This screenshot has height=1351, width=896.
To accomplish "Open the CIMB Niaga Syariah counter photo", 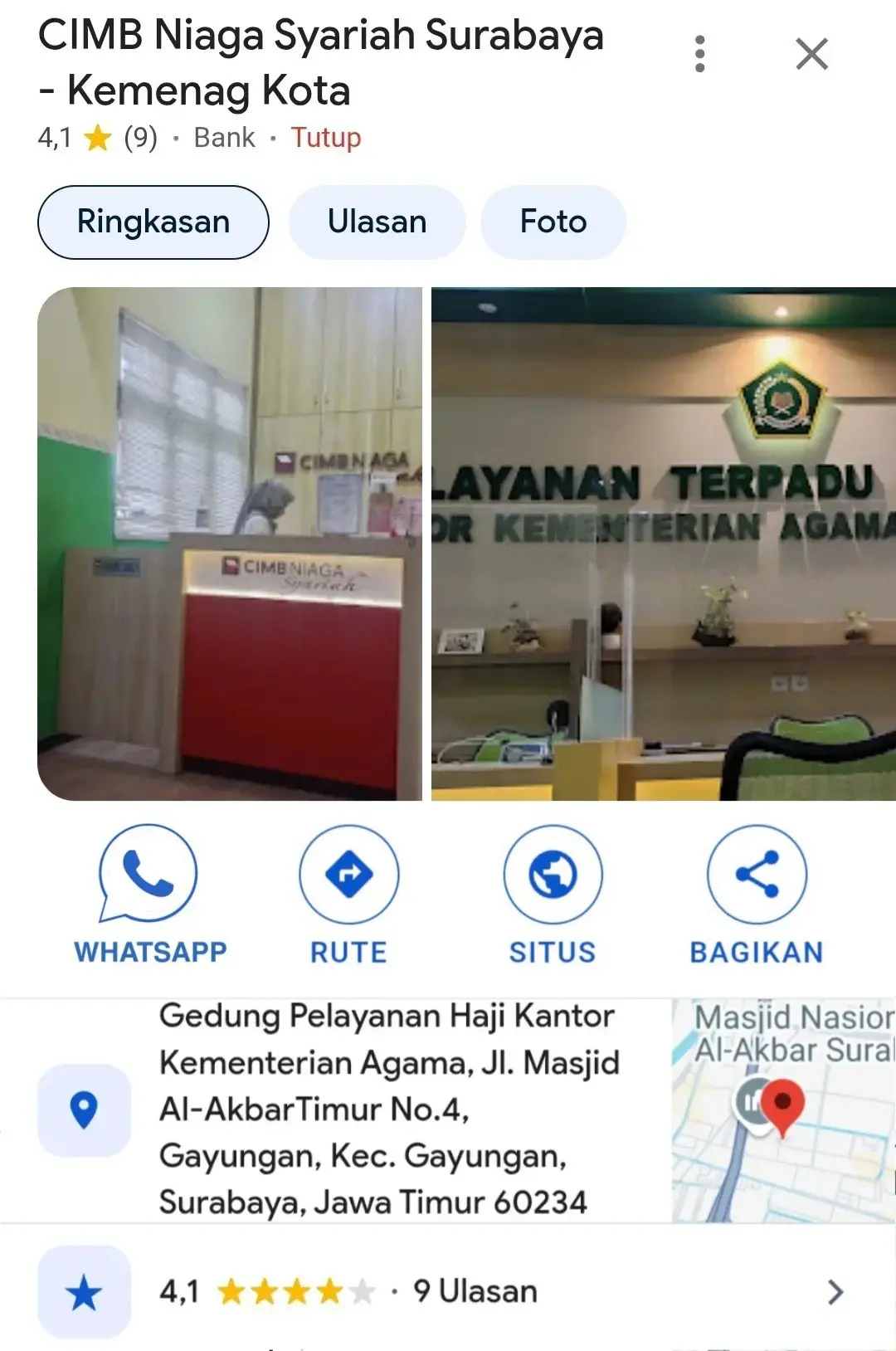I will [230, 544].
